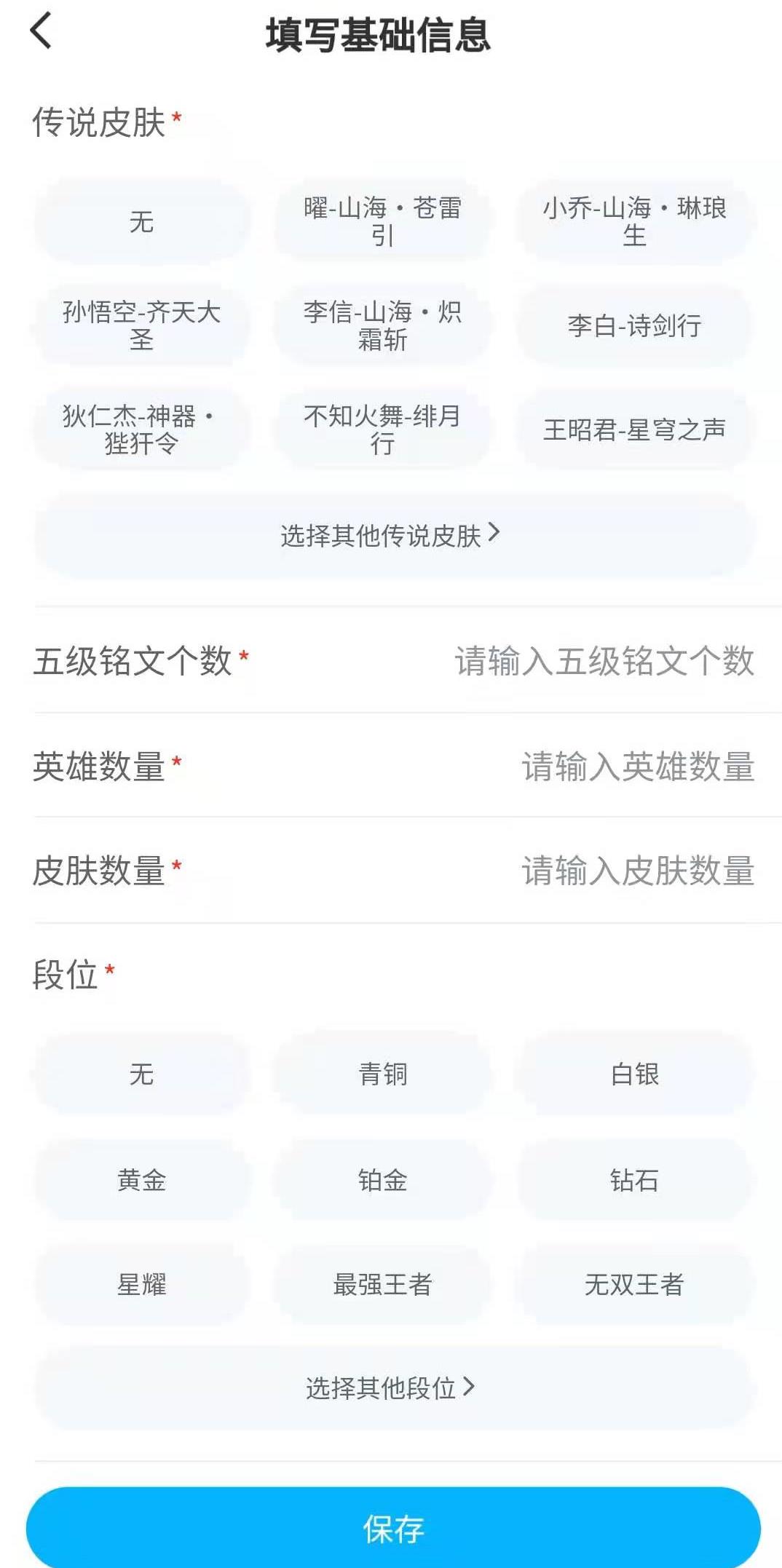The width and height of the screenshot is (782, 1568).
Task: Select 不知火舞-绯月行 skin chip
Action: [382, 429]
